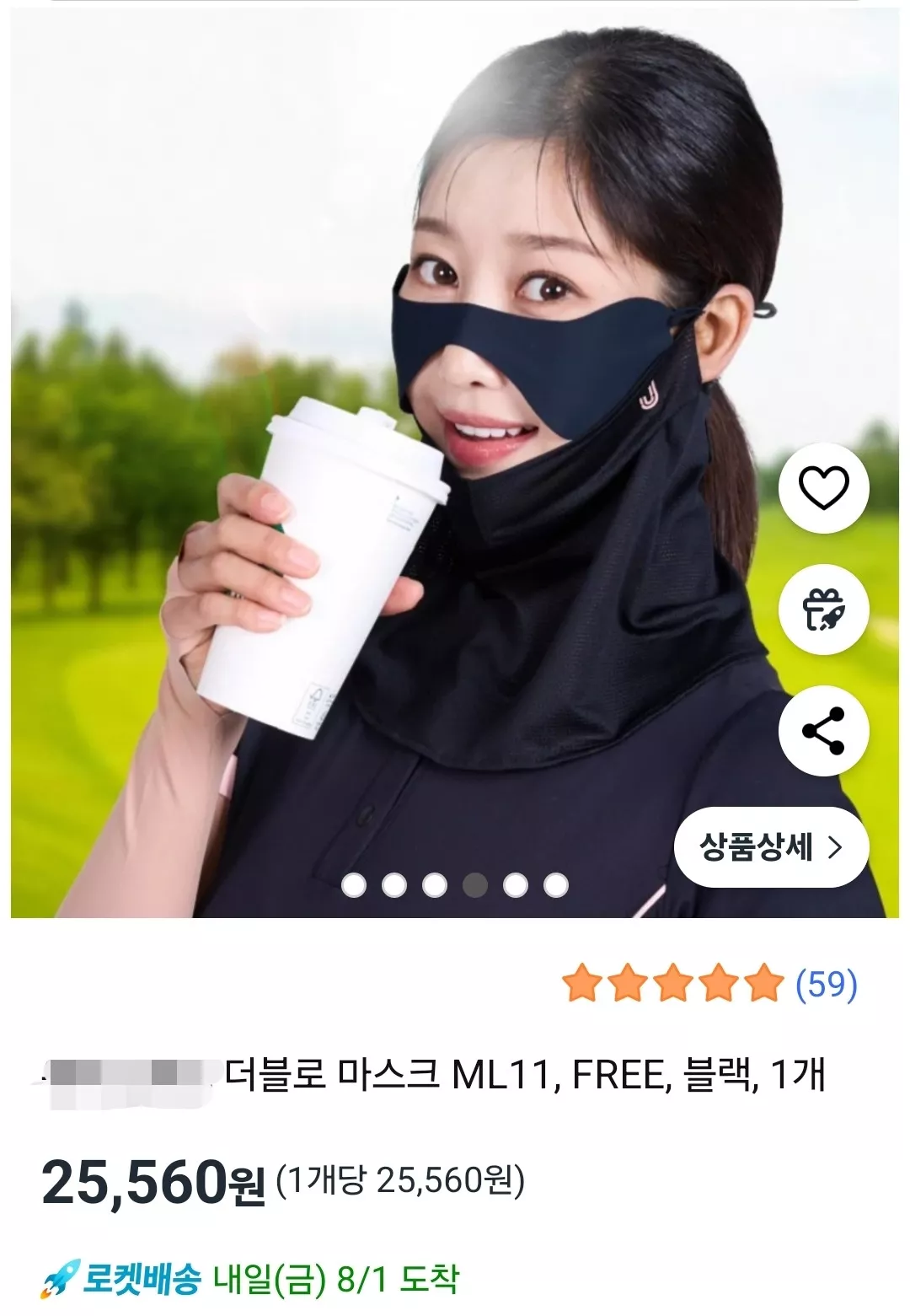Share this mask product

pyautogui.click(x=822, y=731)
